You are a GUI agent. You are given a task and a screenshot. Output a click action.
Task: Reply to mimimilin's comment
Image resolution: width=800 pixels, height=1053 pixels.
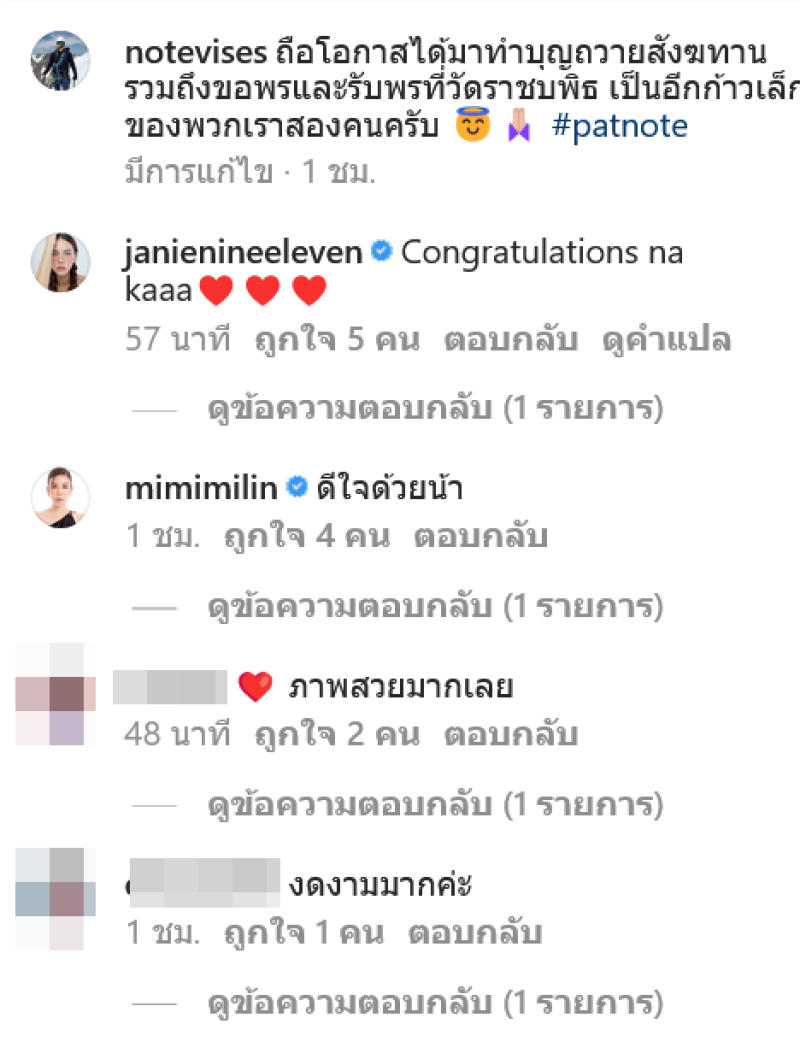click(x=480, y=537)
